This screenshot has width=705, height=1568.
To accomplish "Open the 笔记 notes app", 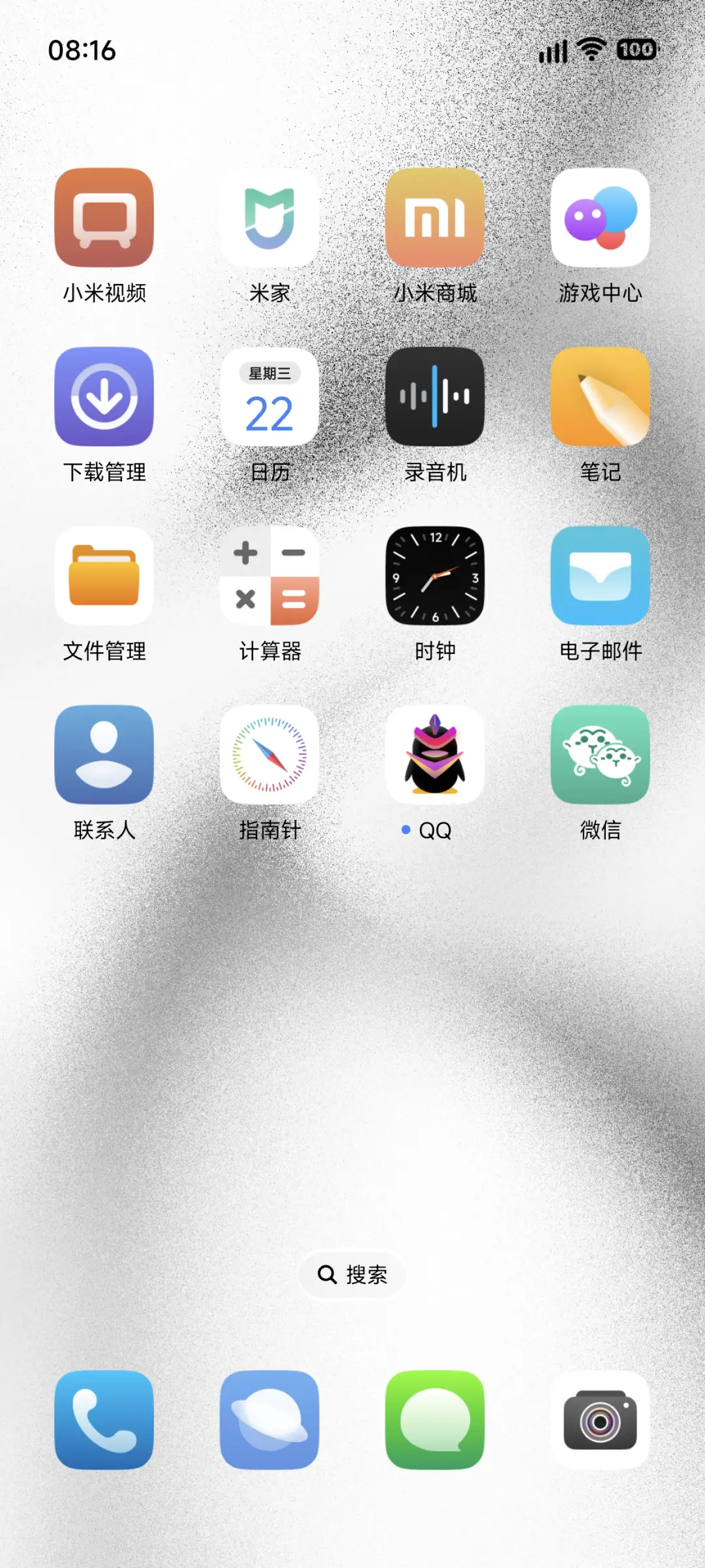I will [600, 397].
